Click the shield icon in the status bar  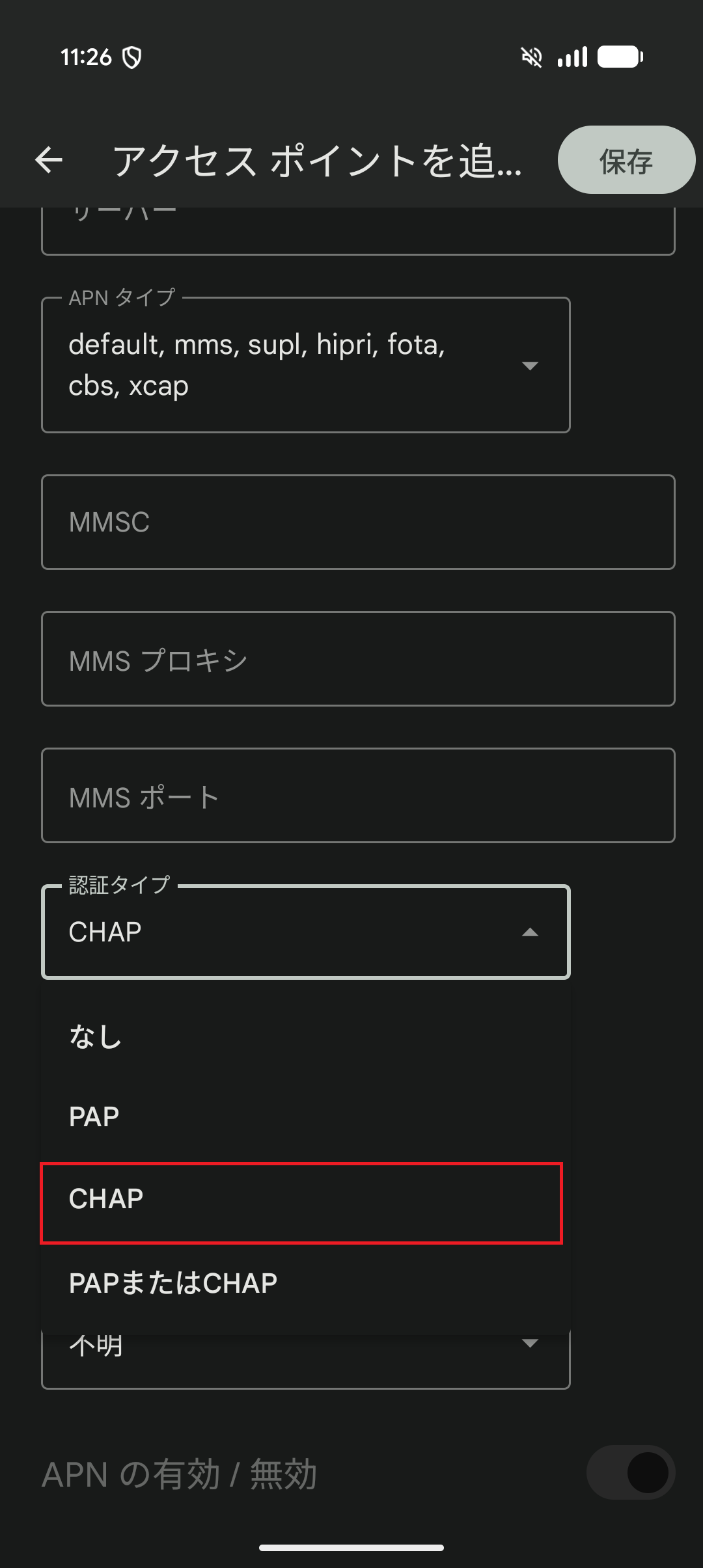pos(133,57)
